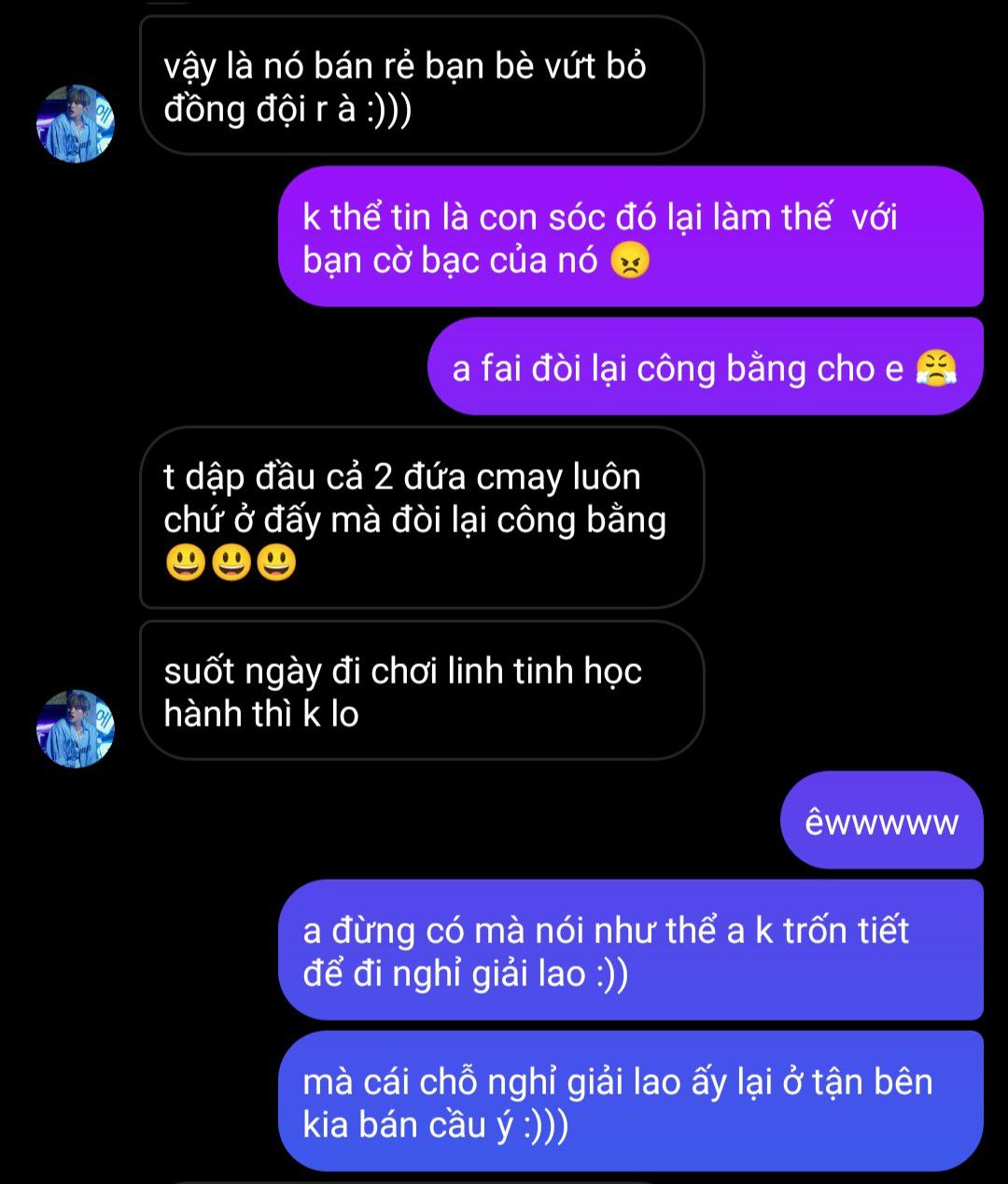
Task: Open sender's avatar beside "đồng đội r à" message
Action: (75, 123)
